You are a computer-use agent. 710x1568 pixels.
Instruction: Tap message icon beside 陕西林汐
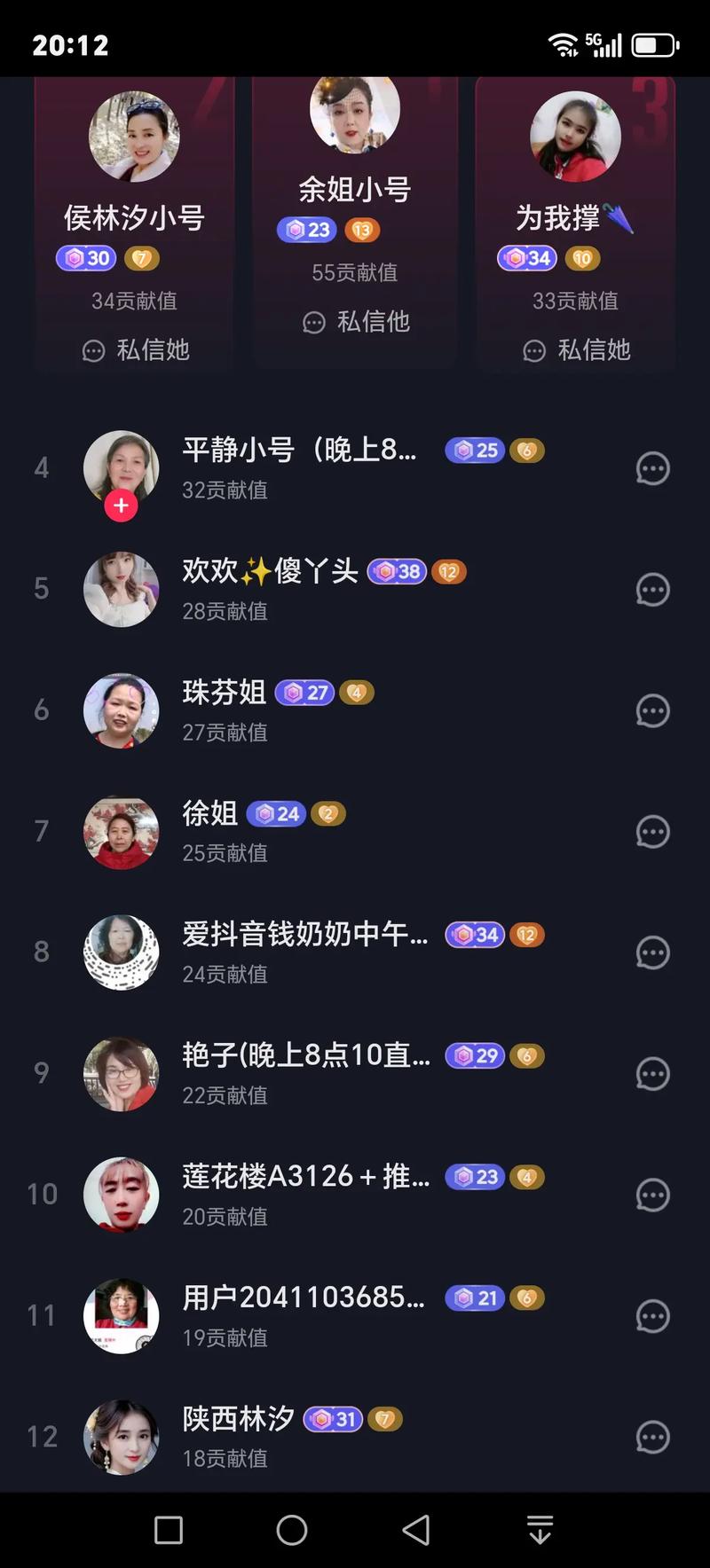[x=652, y=1437]
